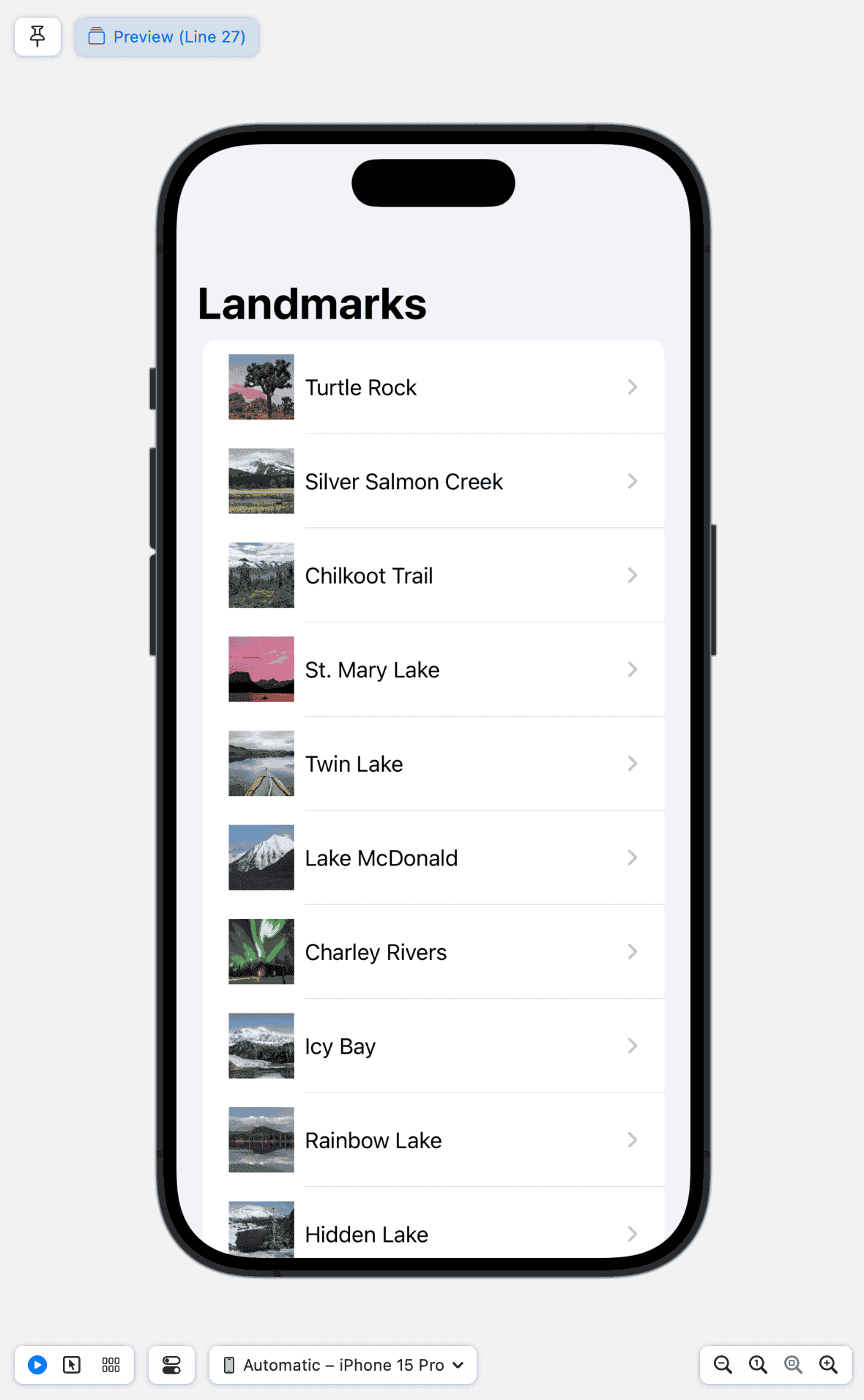Show preview variants grid
This screenshot has height=1400, width=864.
[111, 1365]
